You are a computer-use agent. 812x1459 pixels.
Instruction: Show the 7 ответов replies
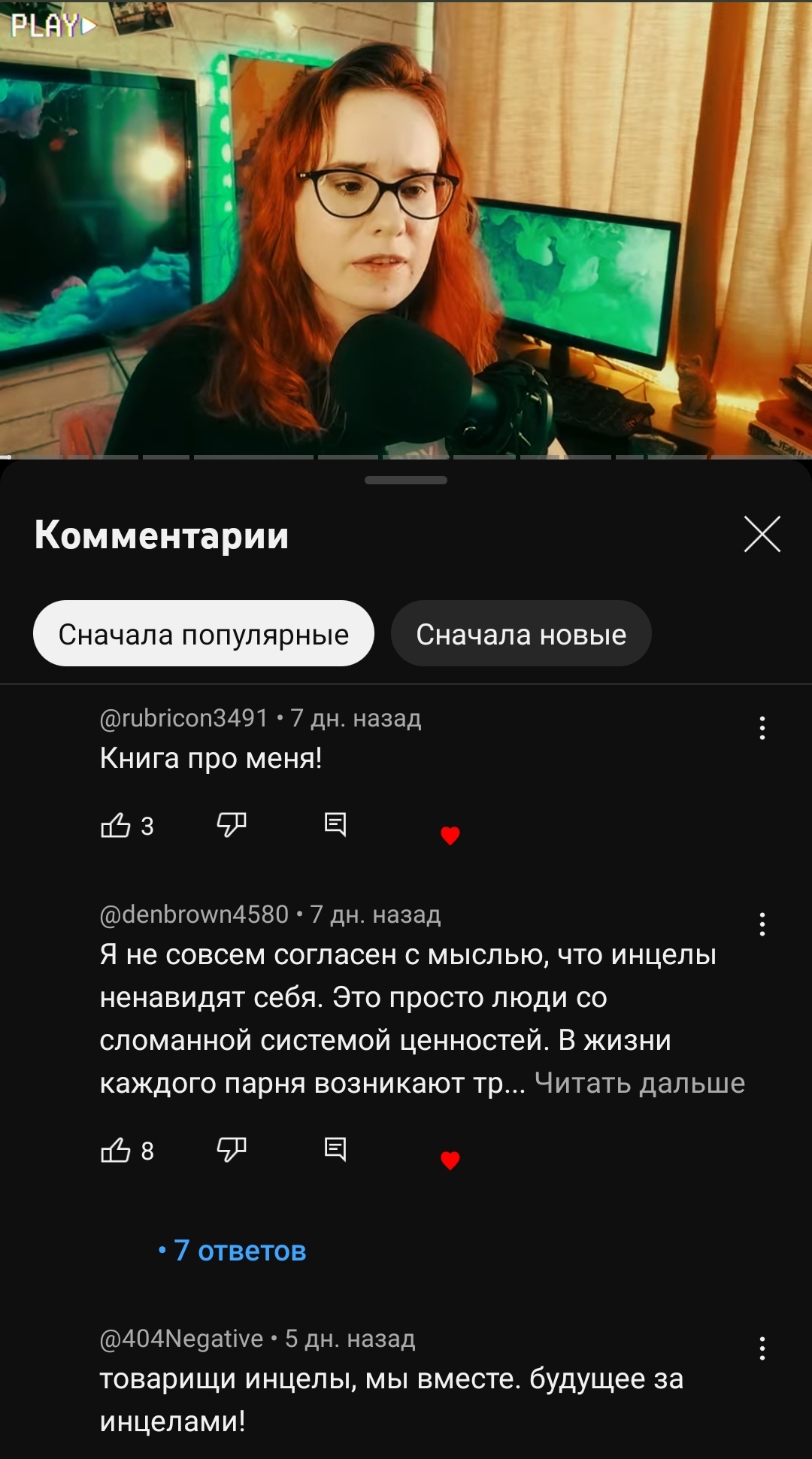click(x=232, y=1251)
